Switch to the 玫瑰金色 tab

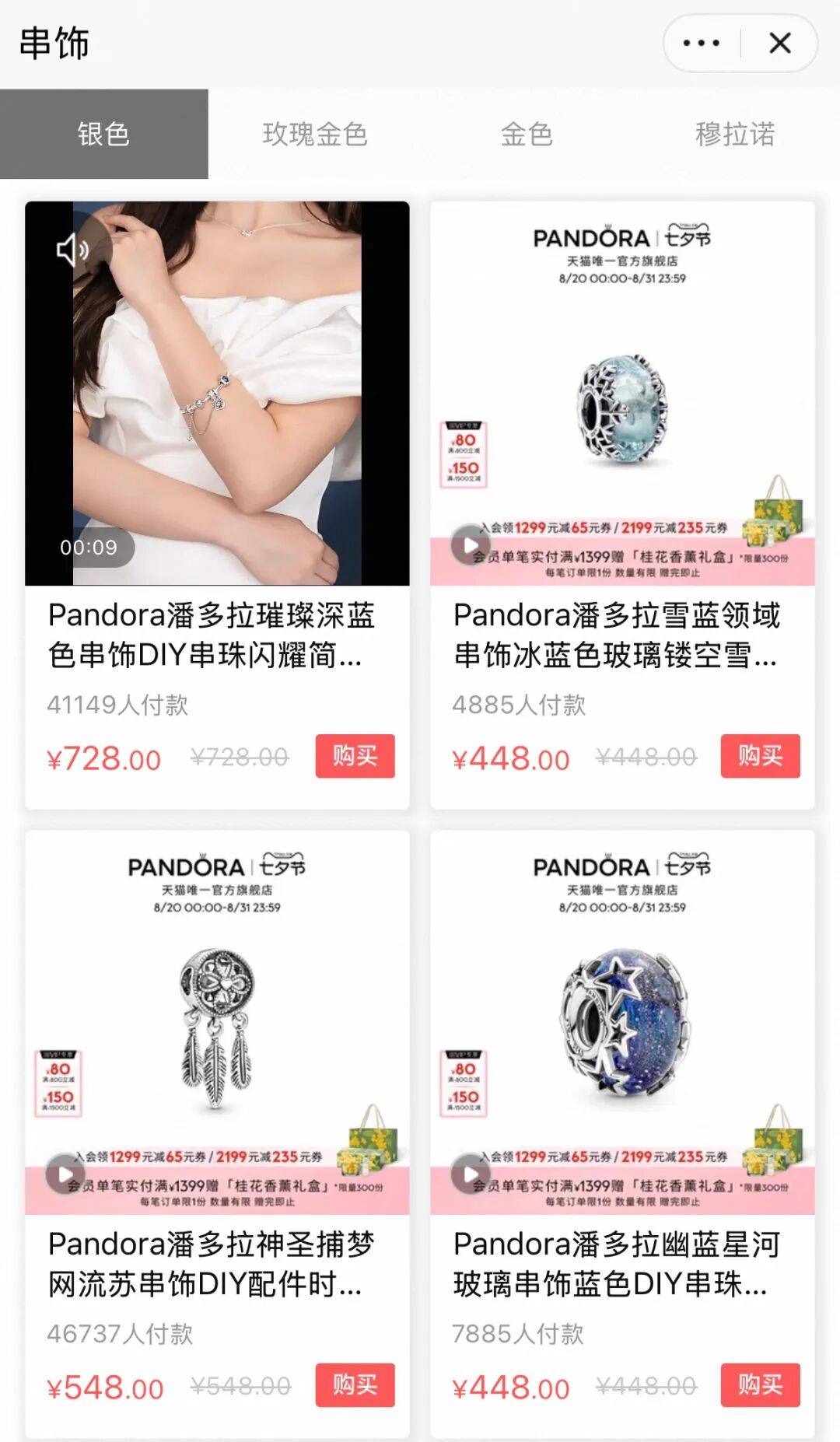[315, 134]
